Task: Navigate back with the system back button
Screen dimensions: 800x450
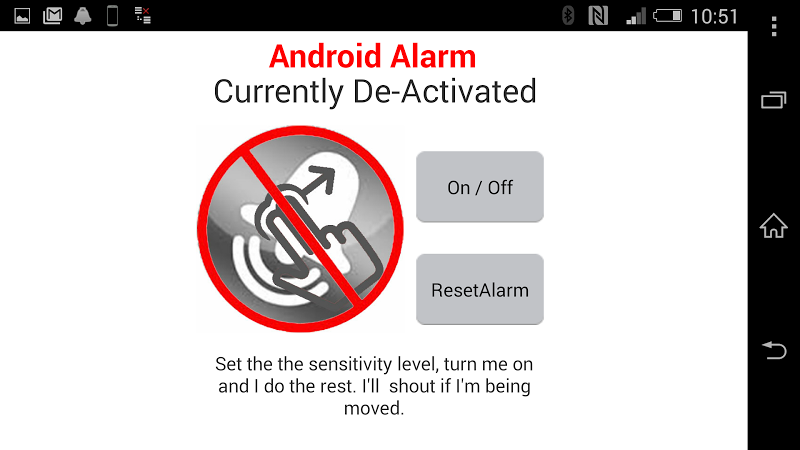Action: (774, 349)
